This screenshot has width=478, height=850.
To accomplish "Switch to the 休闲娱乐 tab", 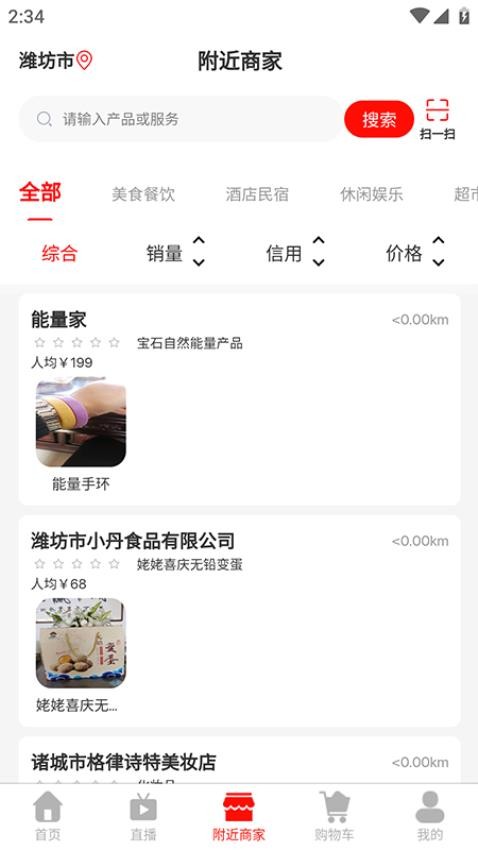I will pos(372,194).
